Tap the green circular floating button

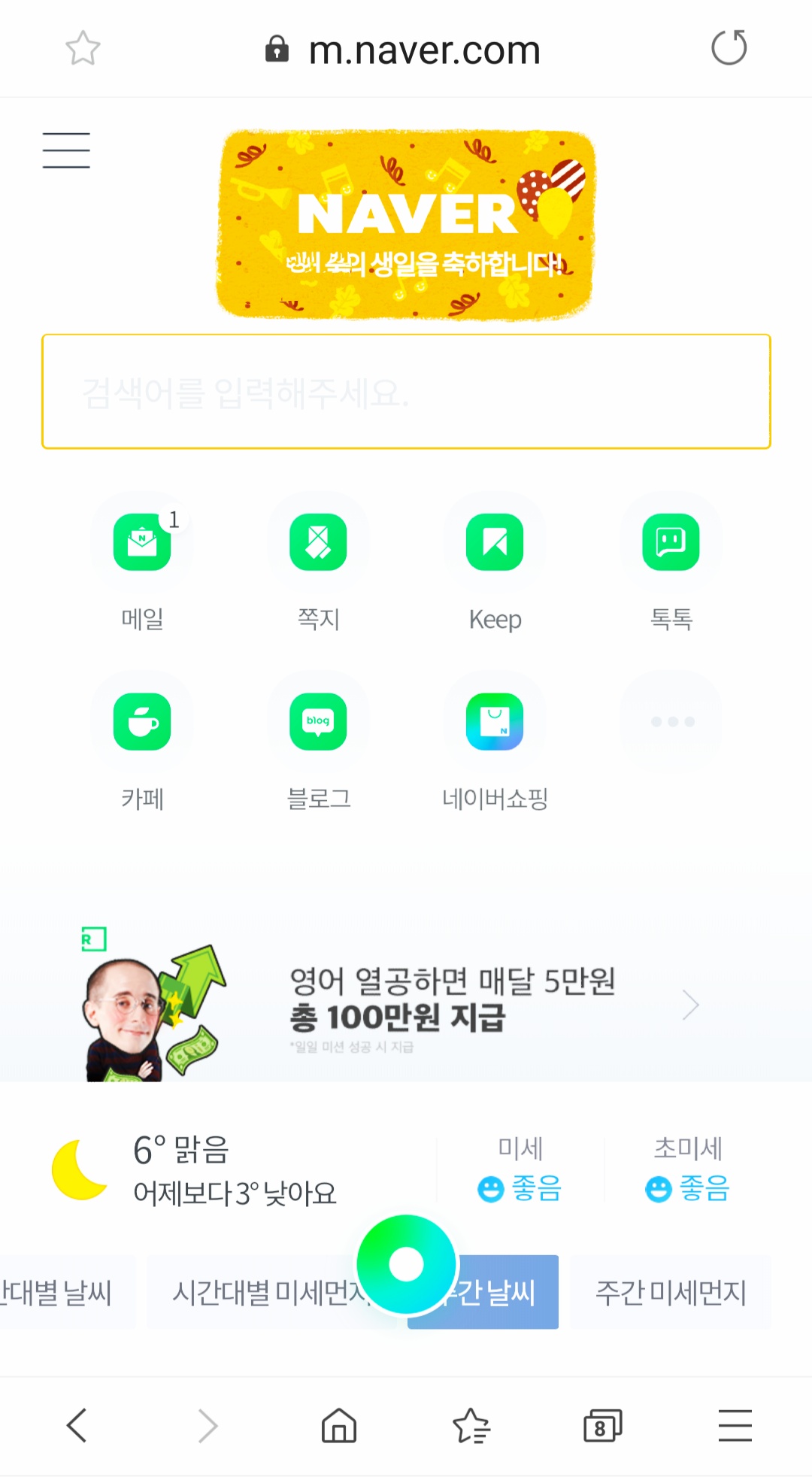pos(407,1264)
